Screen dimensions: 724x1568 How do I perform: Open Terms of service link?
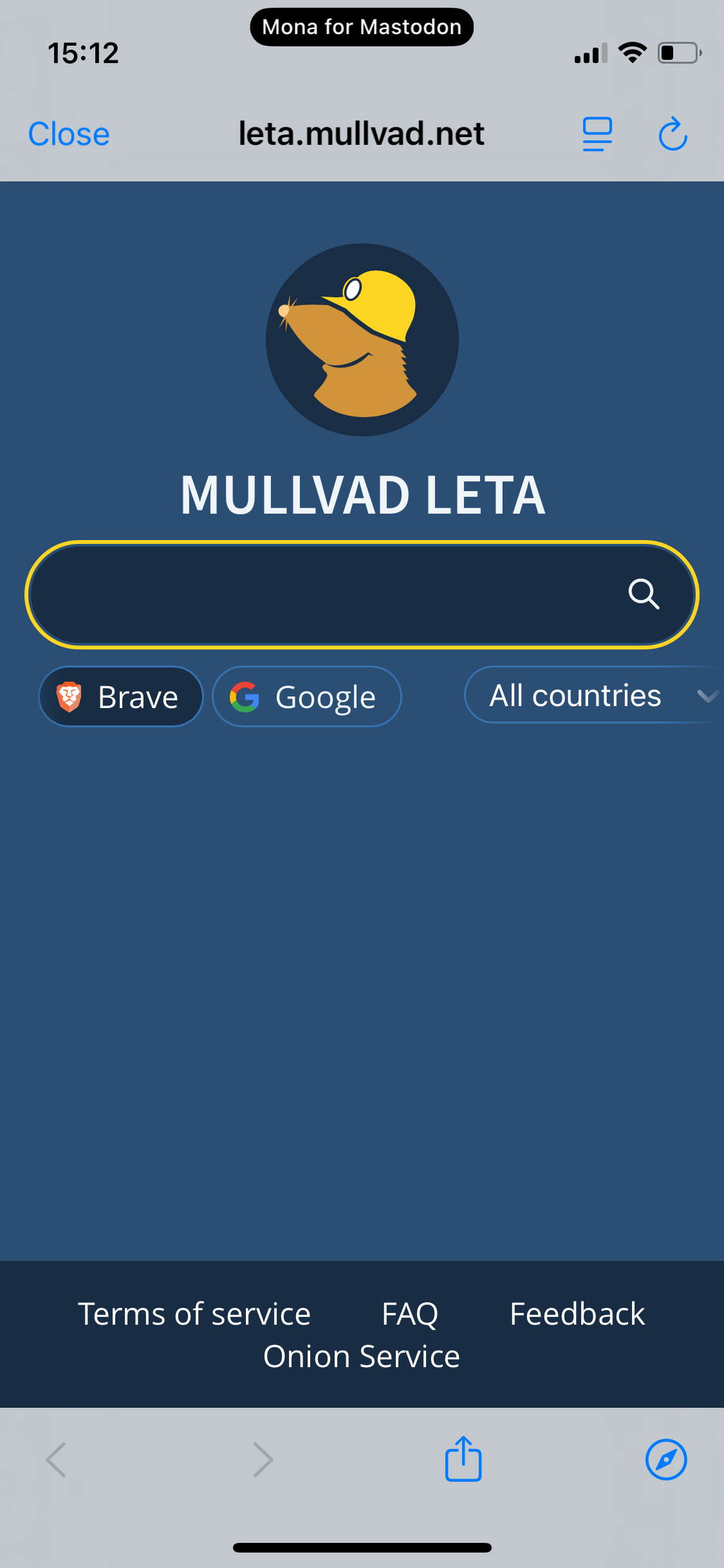(194, 1314)
